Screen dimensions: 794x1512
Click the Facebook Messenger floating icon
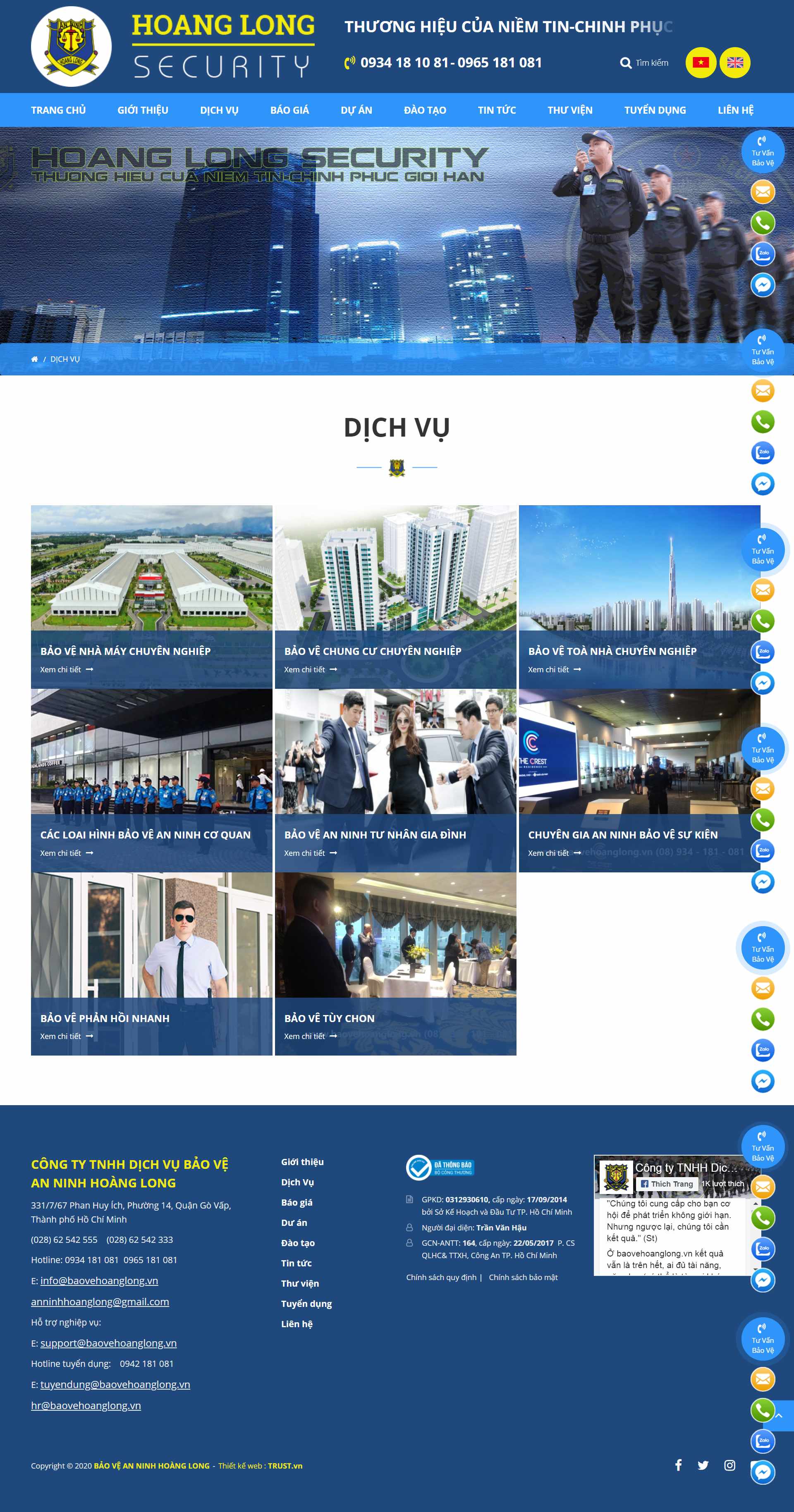coord(762,286)
